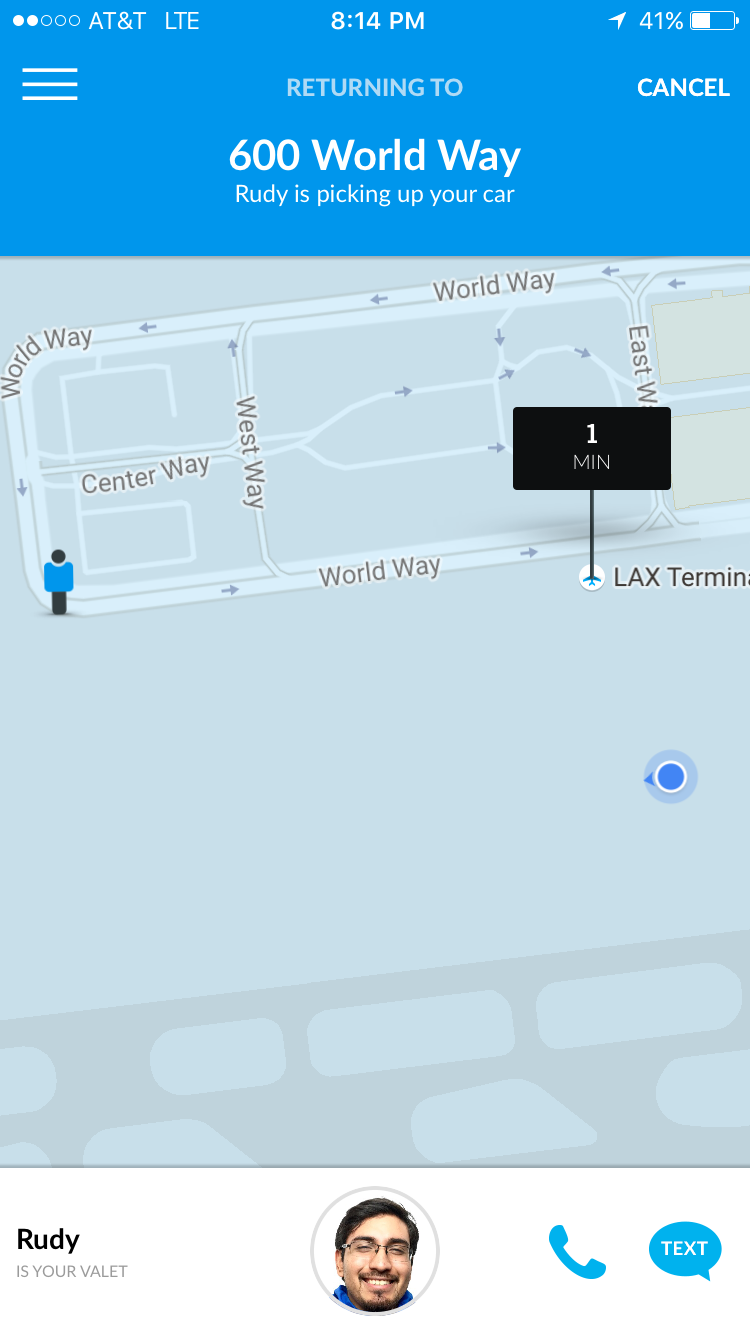750x1334 pixels.
Task: Tap the 1 MIN arrival marker
Action: (591, 448)
